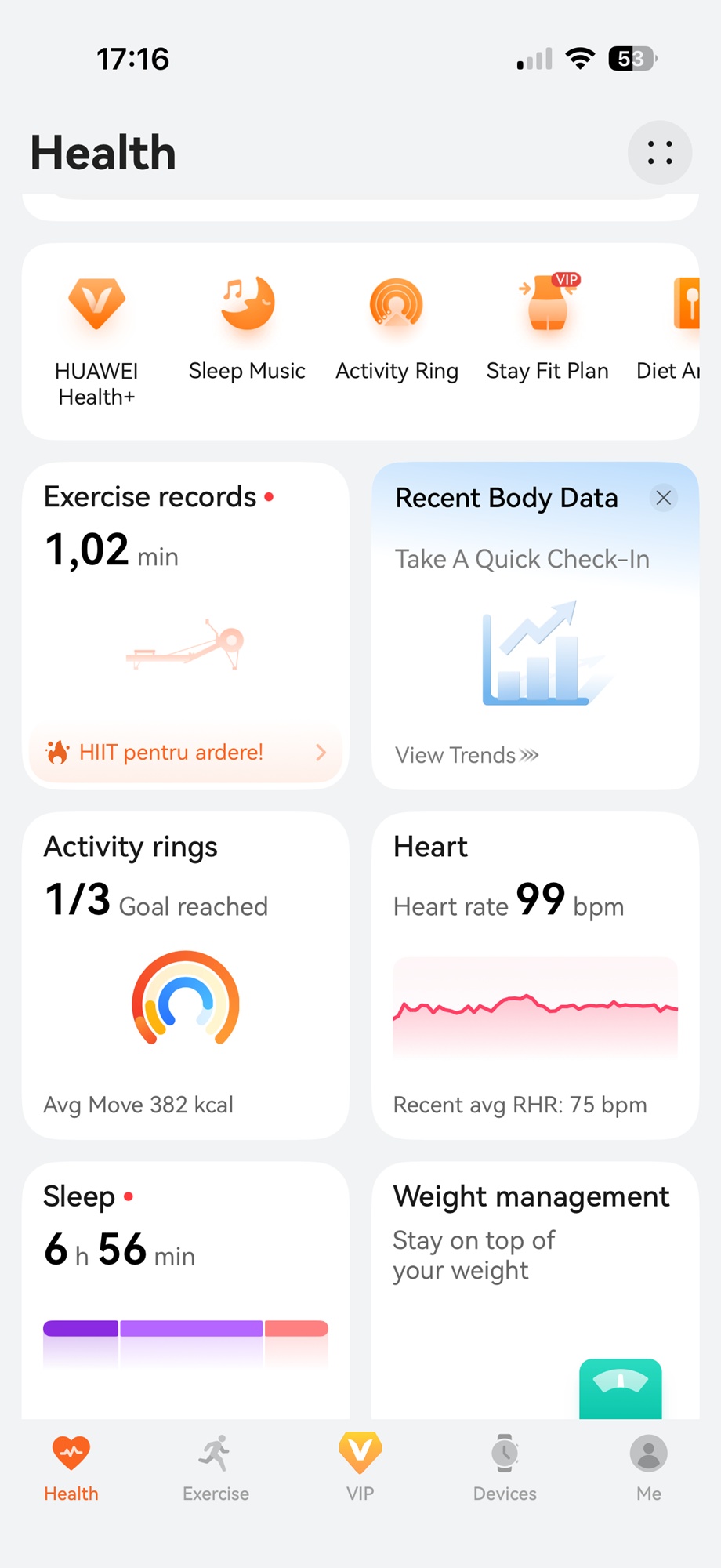Open Sleep Music

tap(247, 329)
